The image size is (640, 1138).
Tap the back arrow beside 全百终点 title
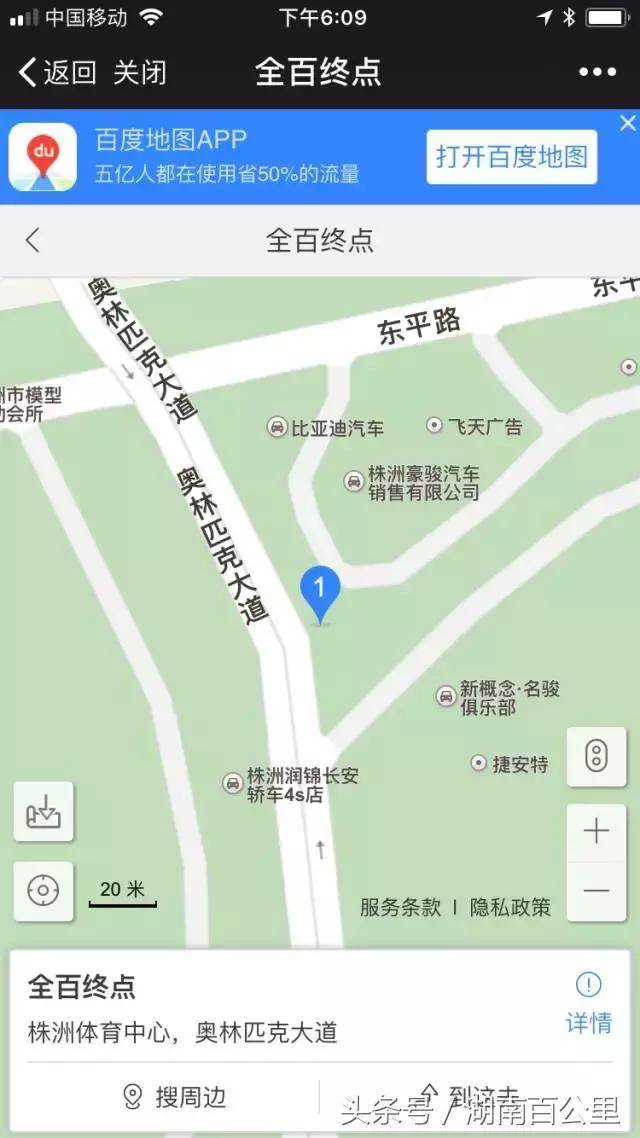coord(33,240)
